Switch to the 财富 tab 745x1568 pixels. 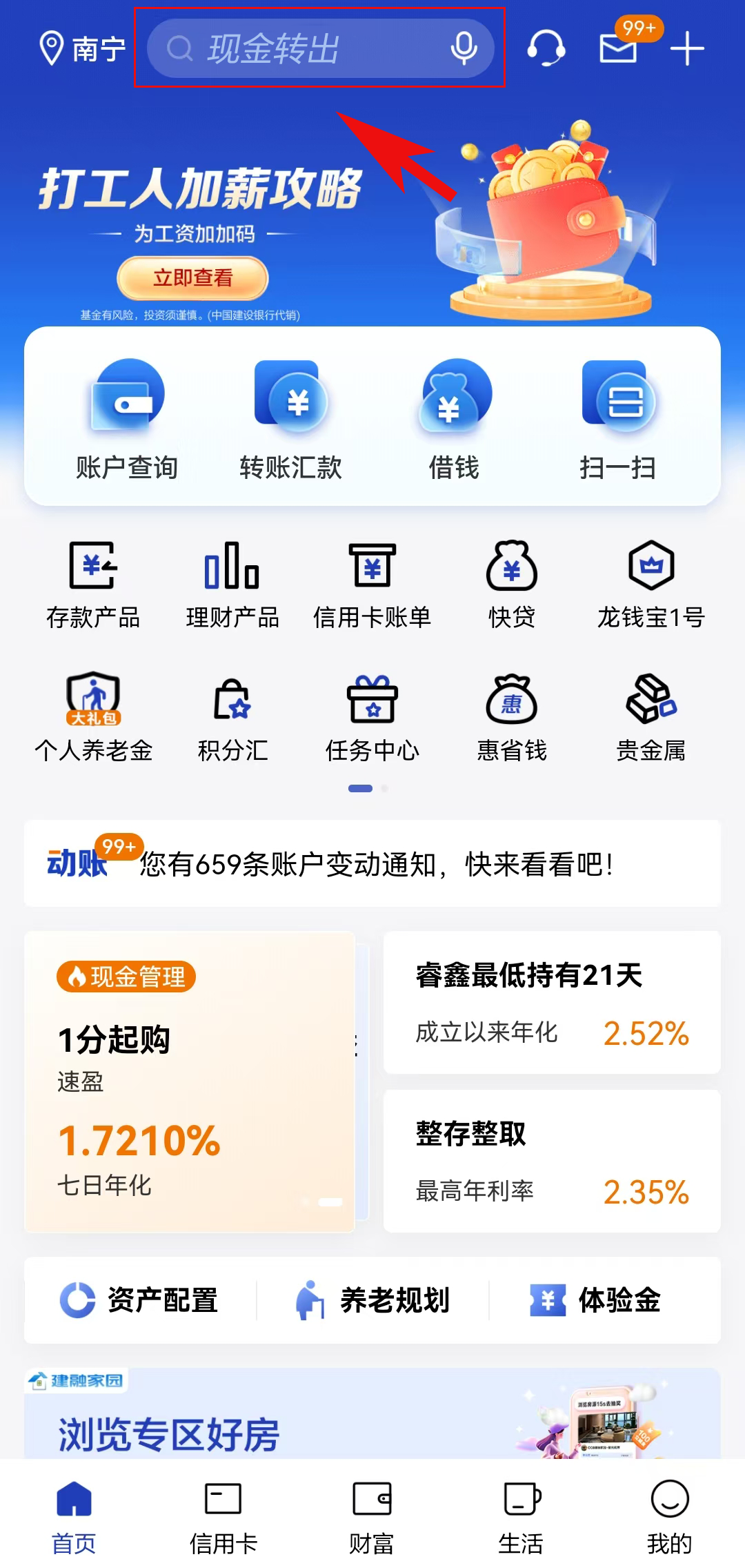(372, 1525)
